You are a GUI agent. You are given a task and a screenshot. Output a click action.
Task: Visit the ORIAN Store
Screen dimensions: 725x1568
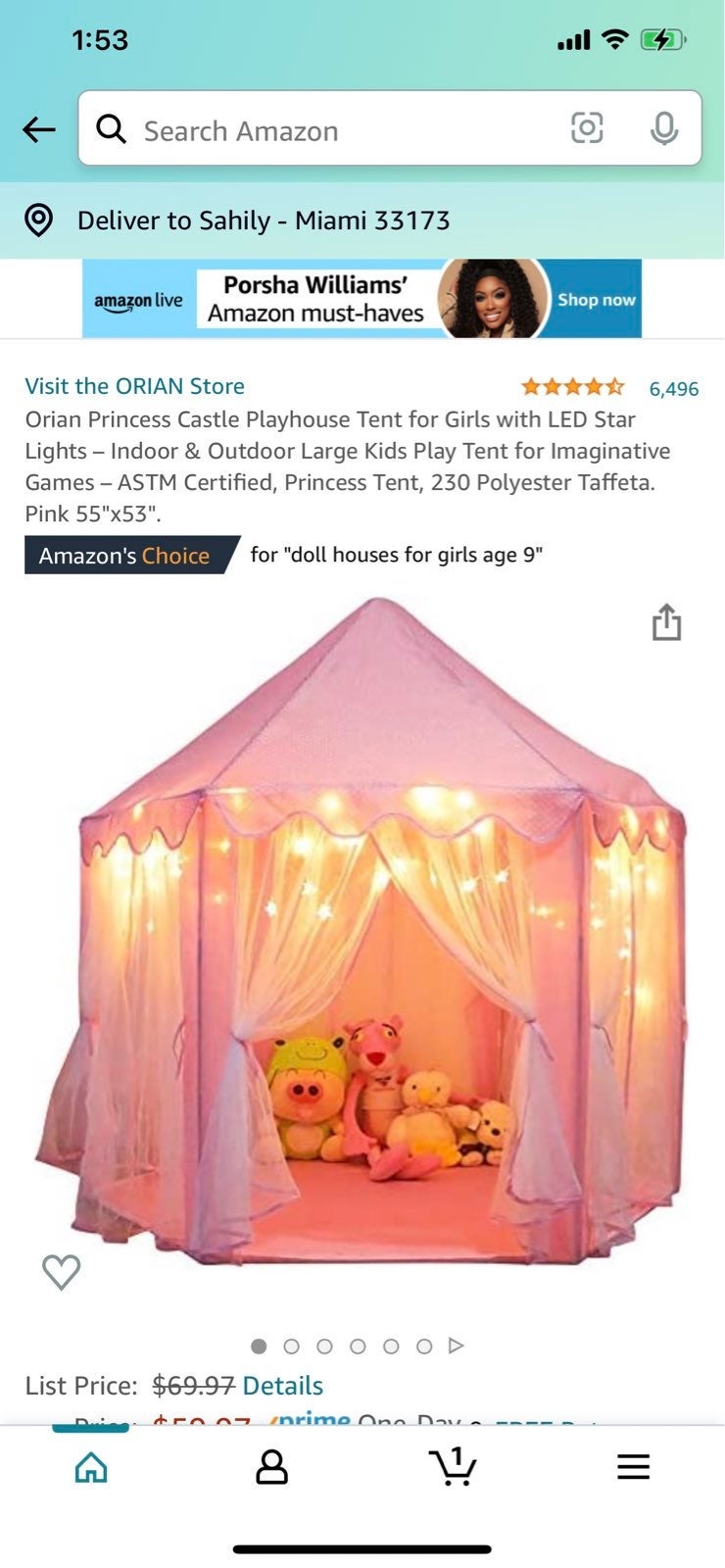(135, 386)
